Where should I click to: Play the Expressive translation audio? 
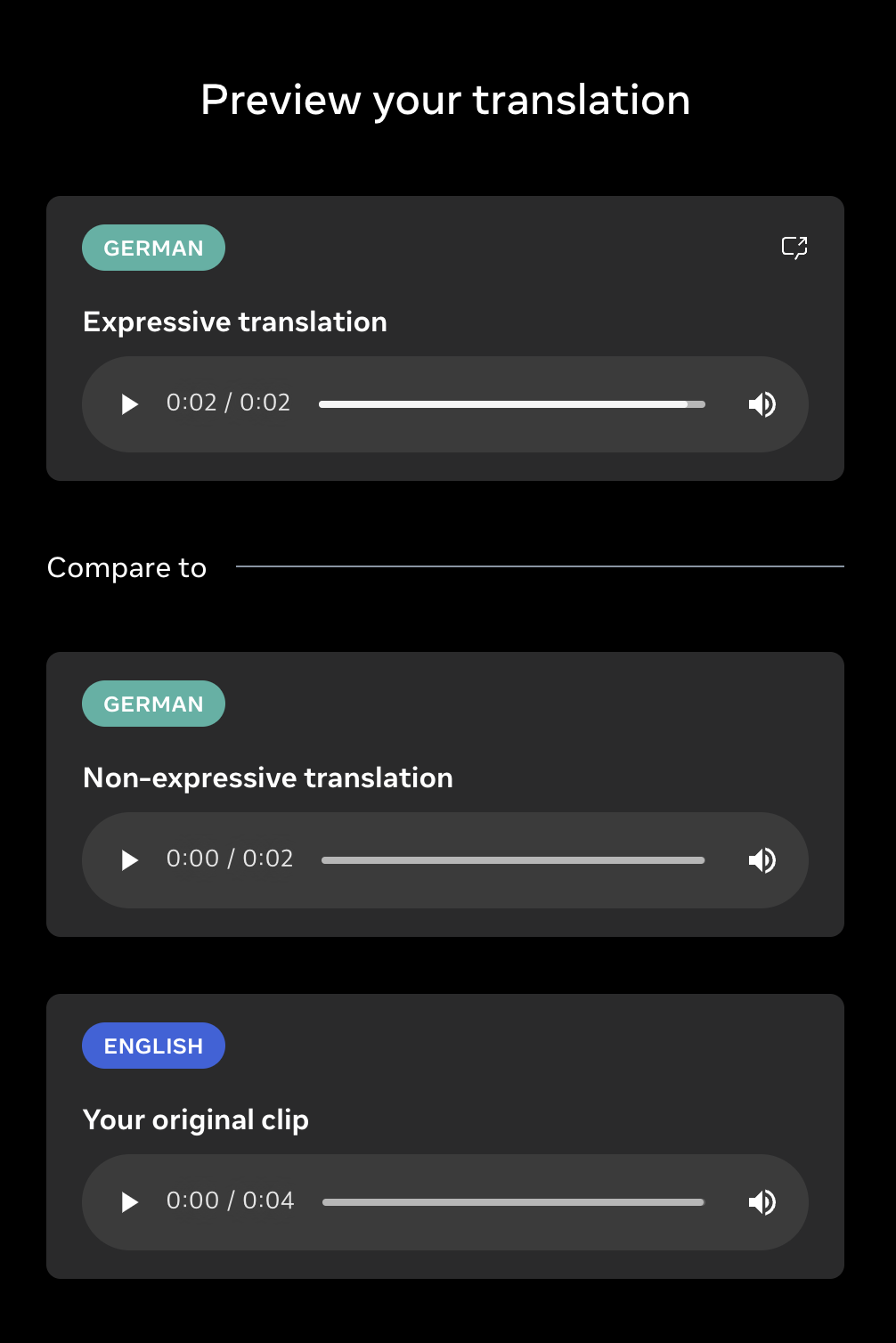coord(130,404)
